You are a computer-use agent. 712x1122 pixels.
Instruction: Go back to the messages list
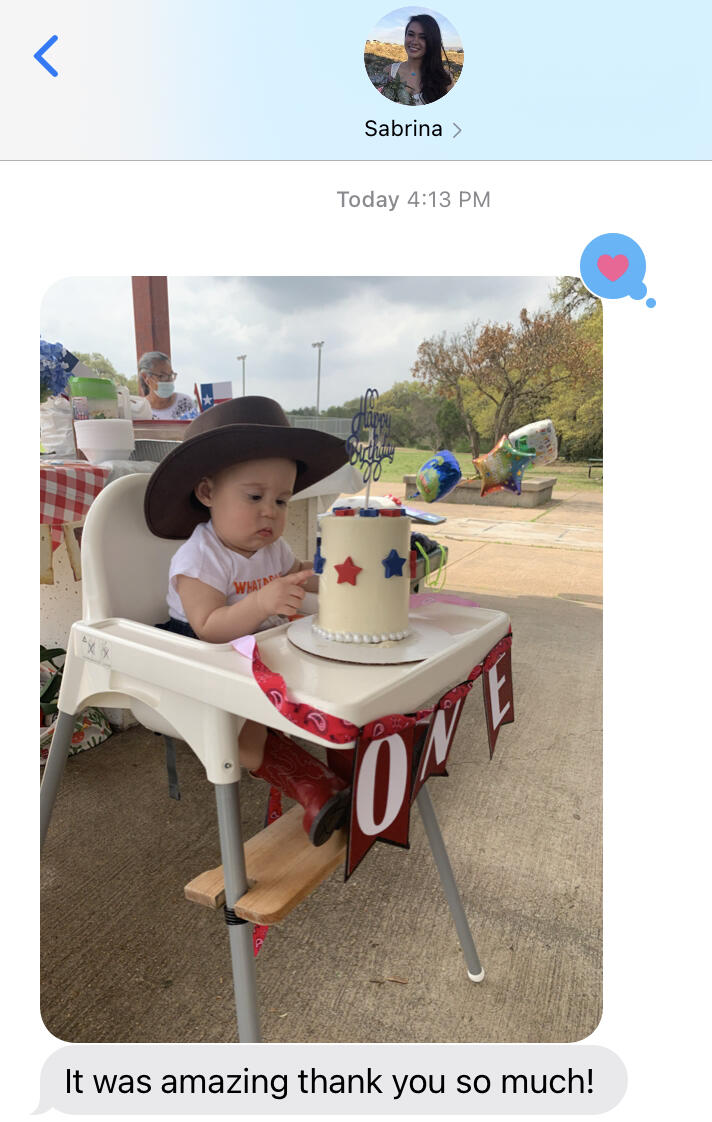[x=46, y=57]
